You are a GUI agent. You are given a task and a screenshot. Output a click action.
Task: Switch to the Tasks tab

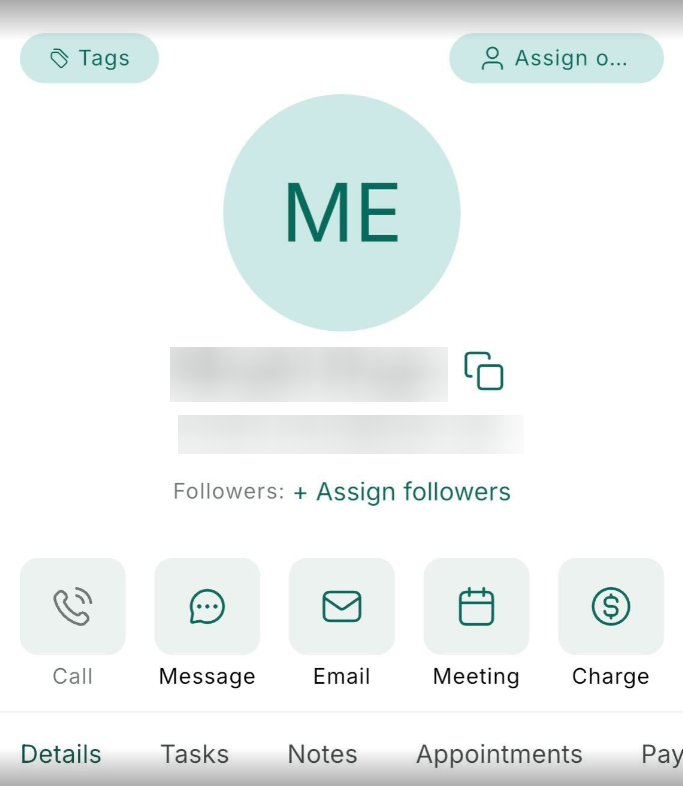tap(194, 754)
